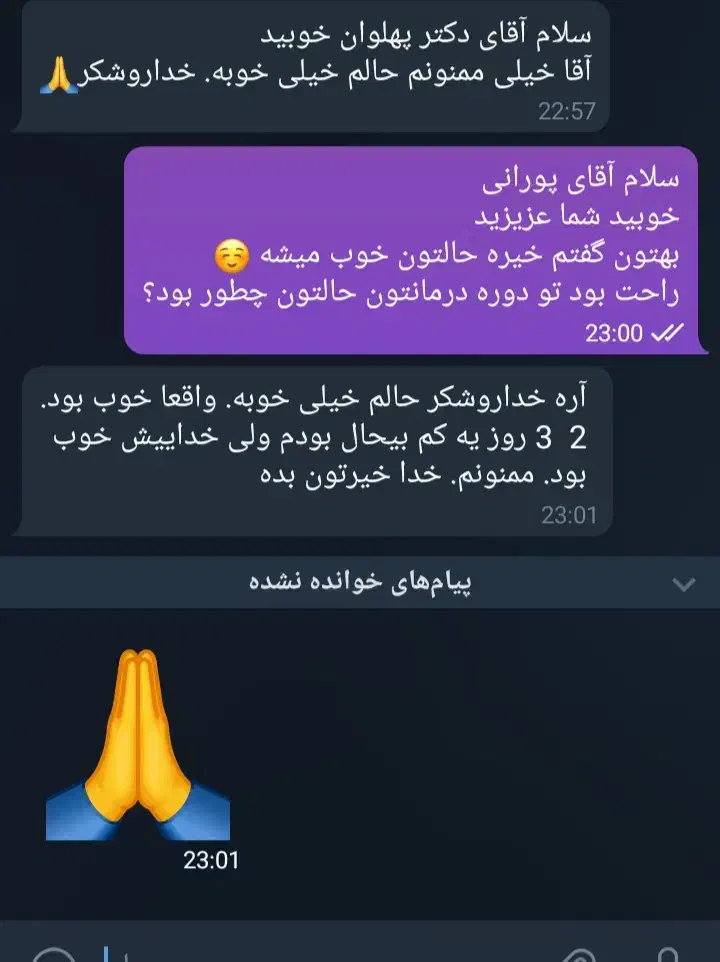Open the attachment paperclip
The image size is (720, 962).
point(580,955)
